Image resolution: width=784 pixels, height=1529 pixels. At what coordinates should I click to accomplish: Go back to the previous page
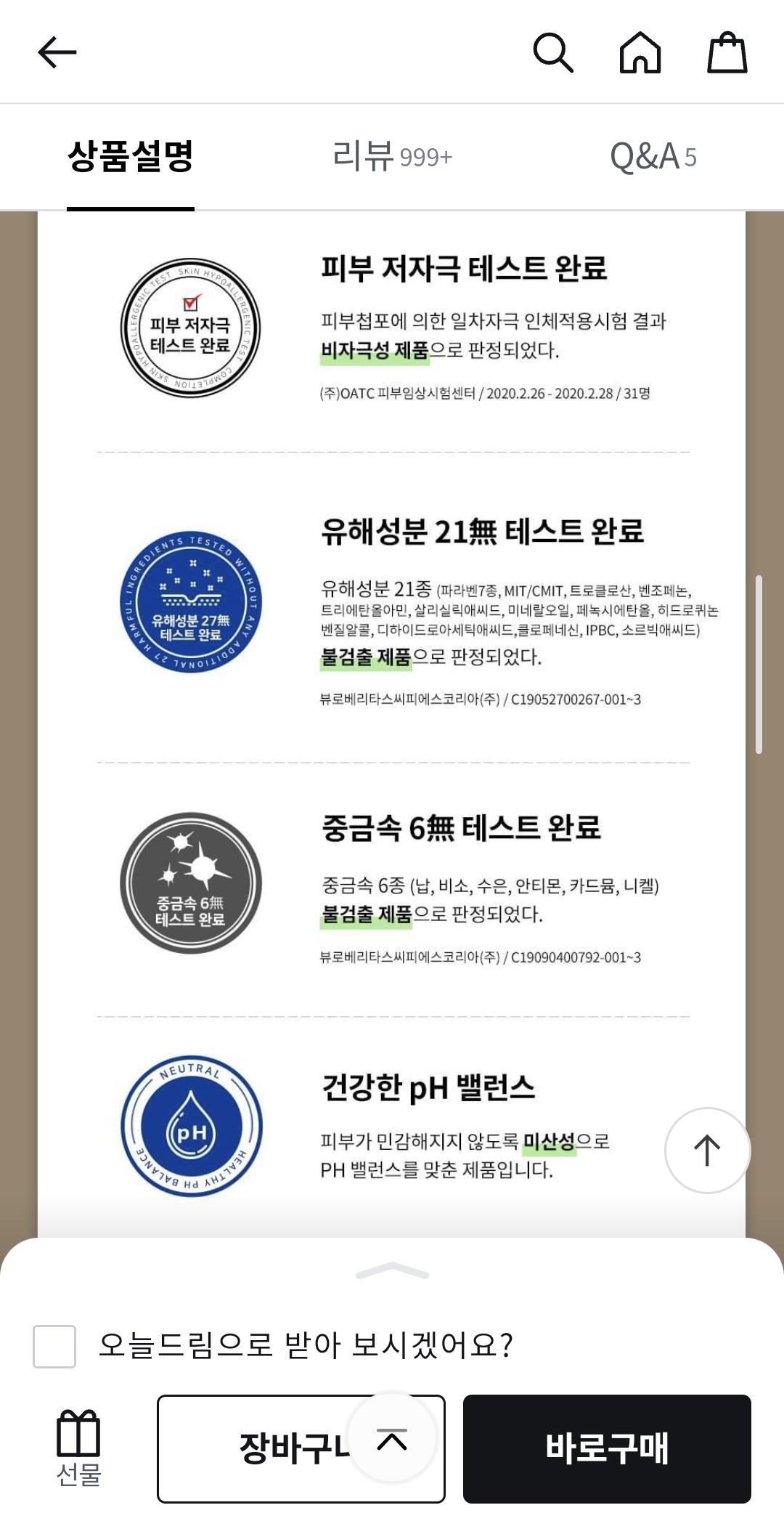click(x=57, y=52)
